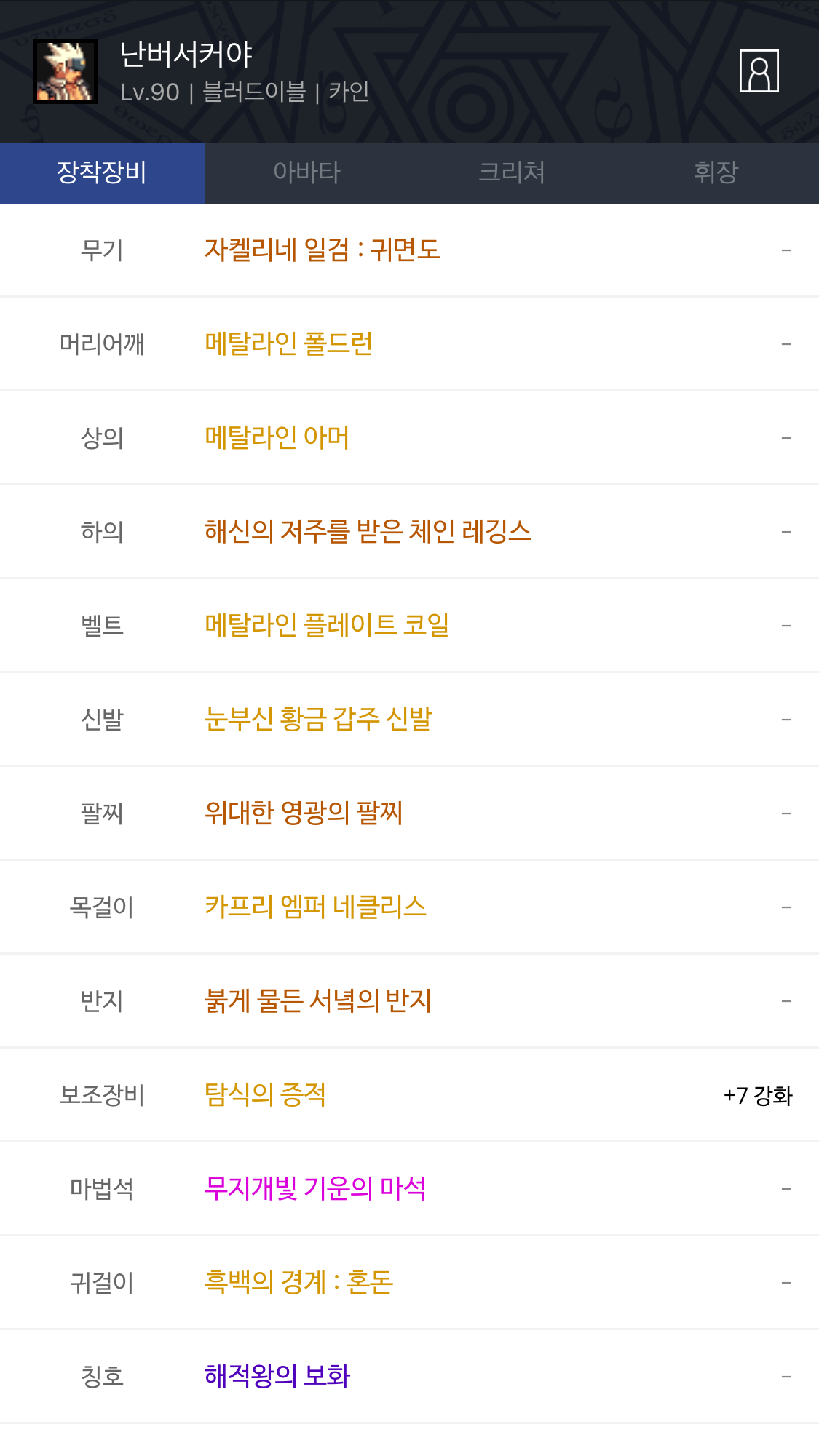
Task: Open the character profile icon
Action: [x=759, y=71]
